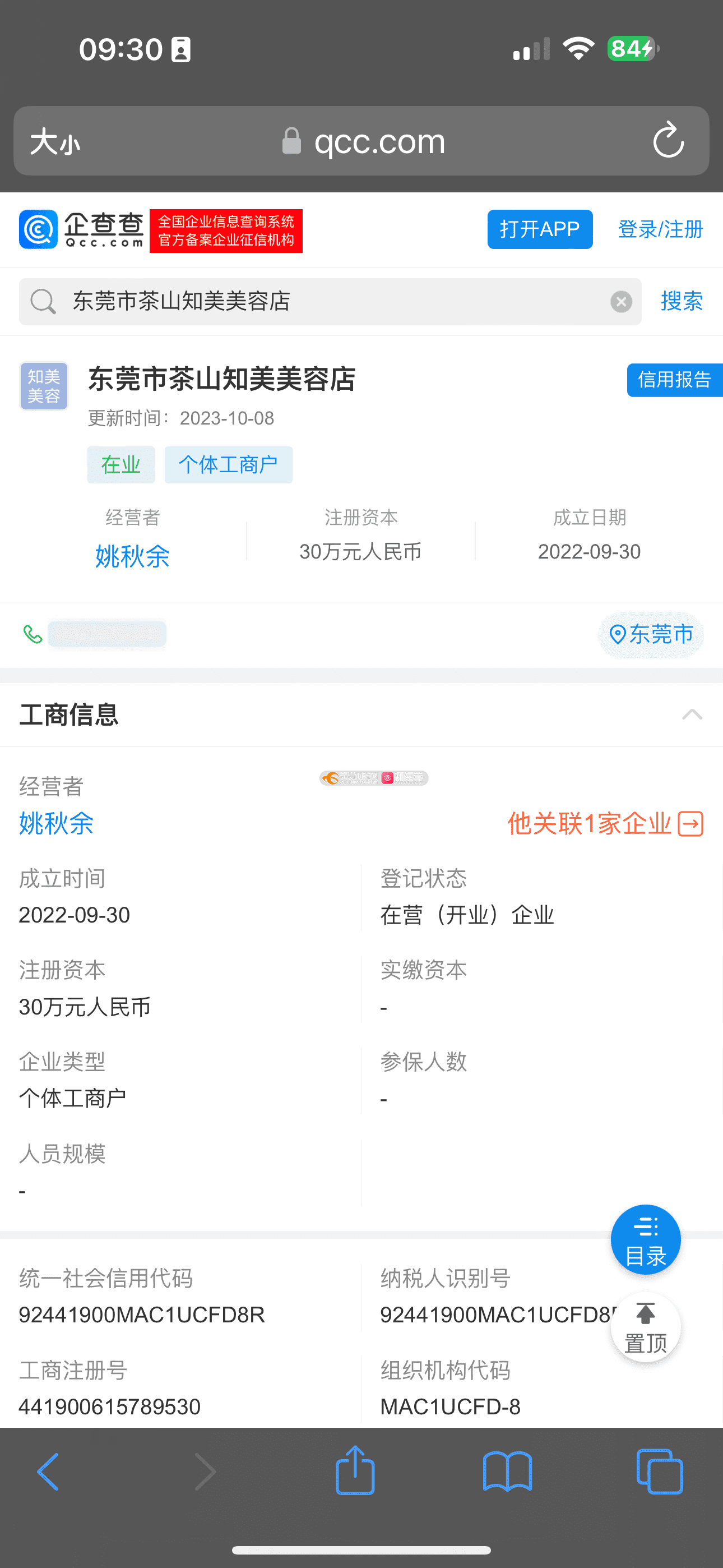This screenshot has width=723, height=1568.
Task: Clear the search field text
Action: 621,301
